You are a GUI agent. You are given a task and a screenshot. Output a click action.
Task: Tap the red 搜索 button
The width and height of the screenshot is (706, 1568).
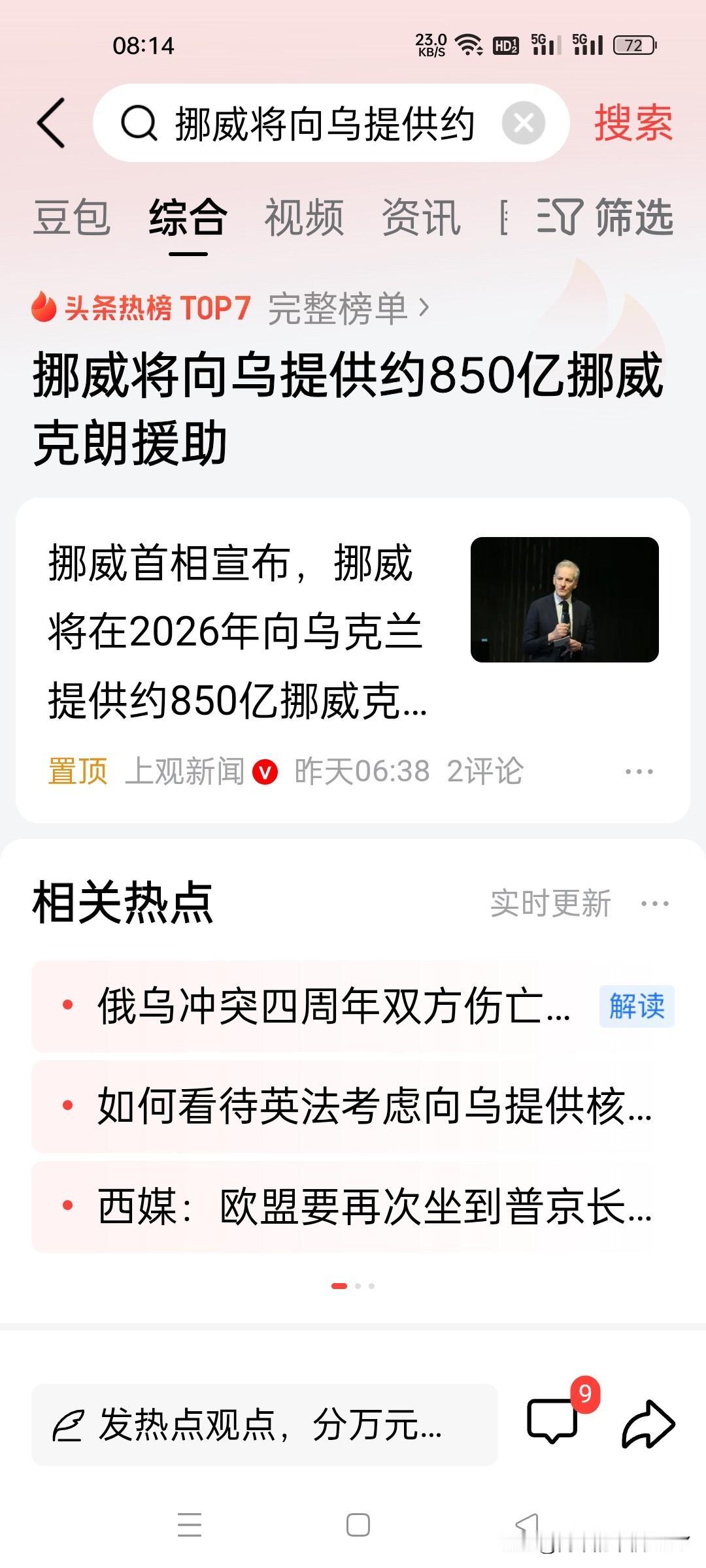633,123
